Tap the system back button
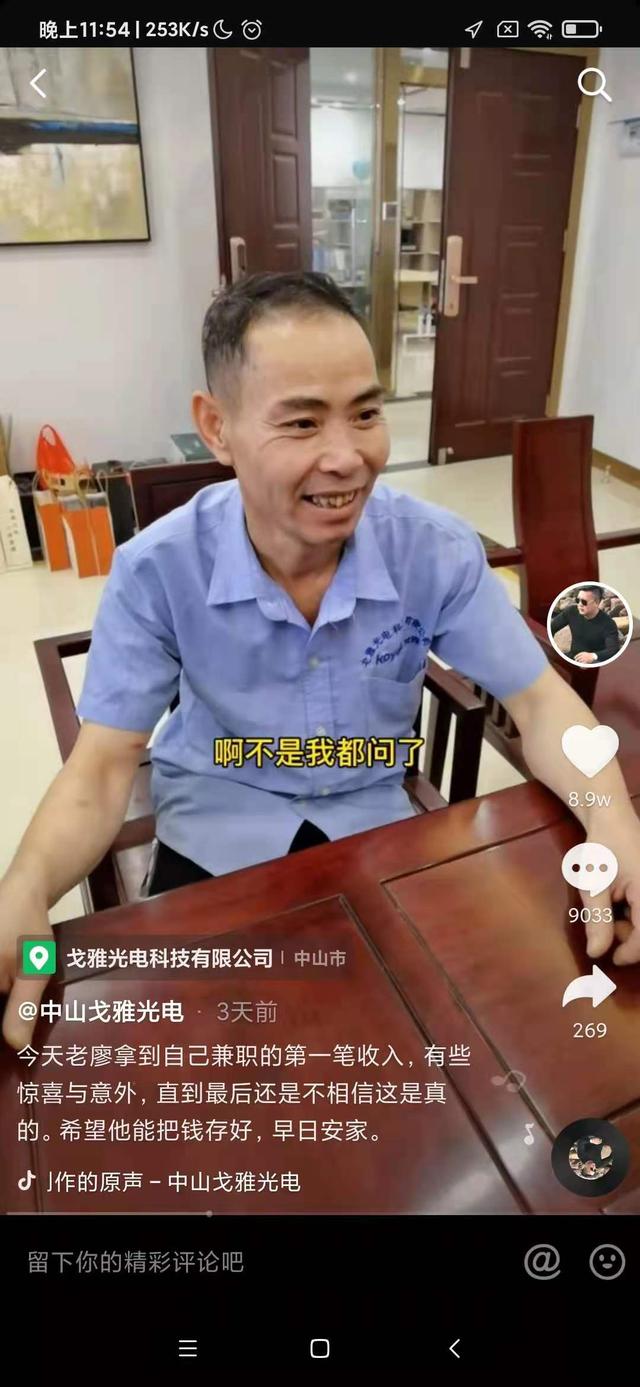The image size is (640, 1387). point(454,1348)
